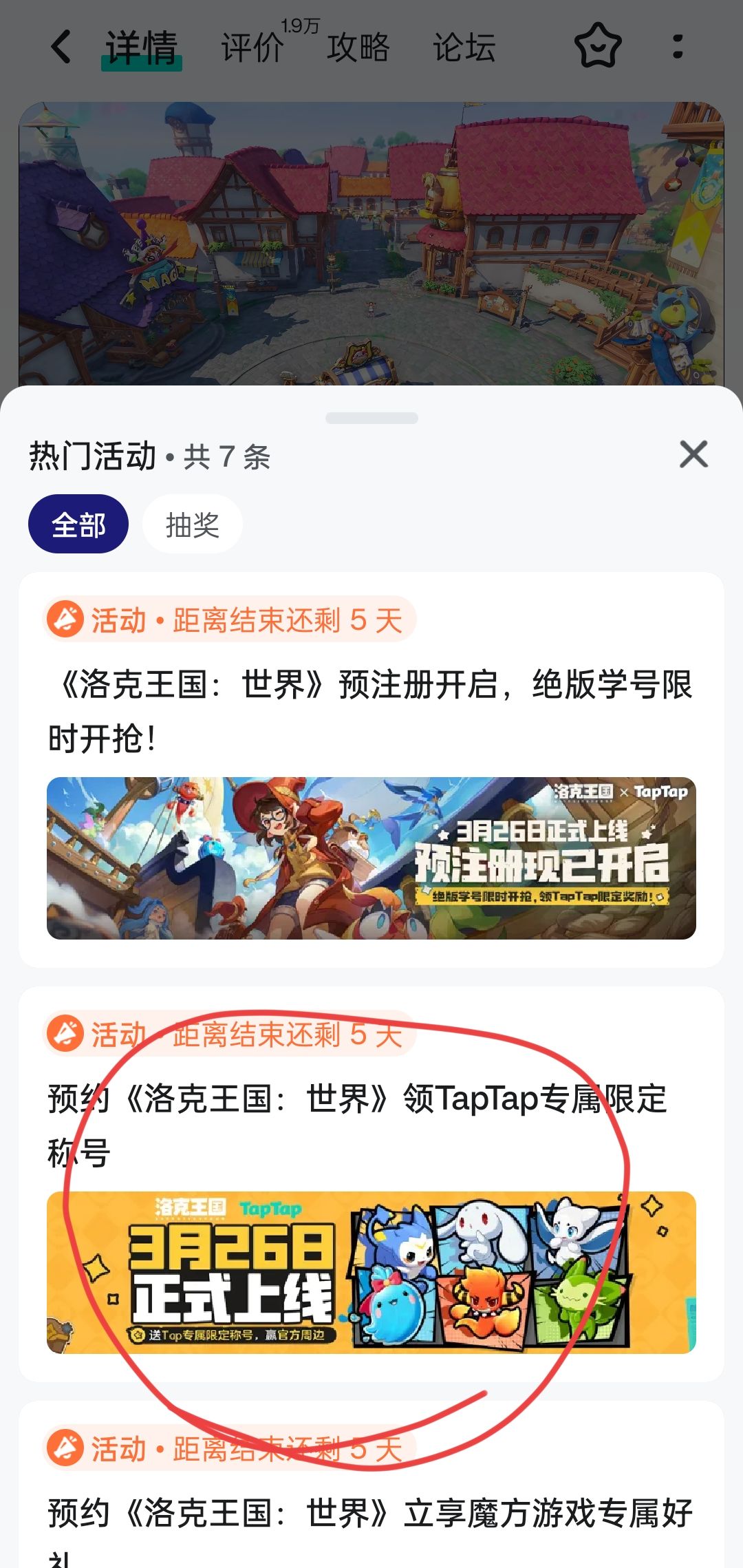Click the megaphone icon on the second 活动 badge
Screen dimensions: 743x1568
click(65, 1032)
